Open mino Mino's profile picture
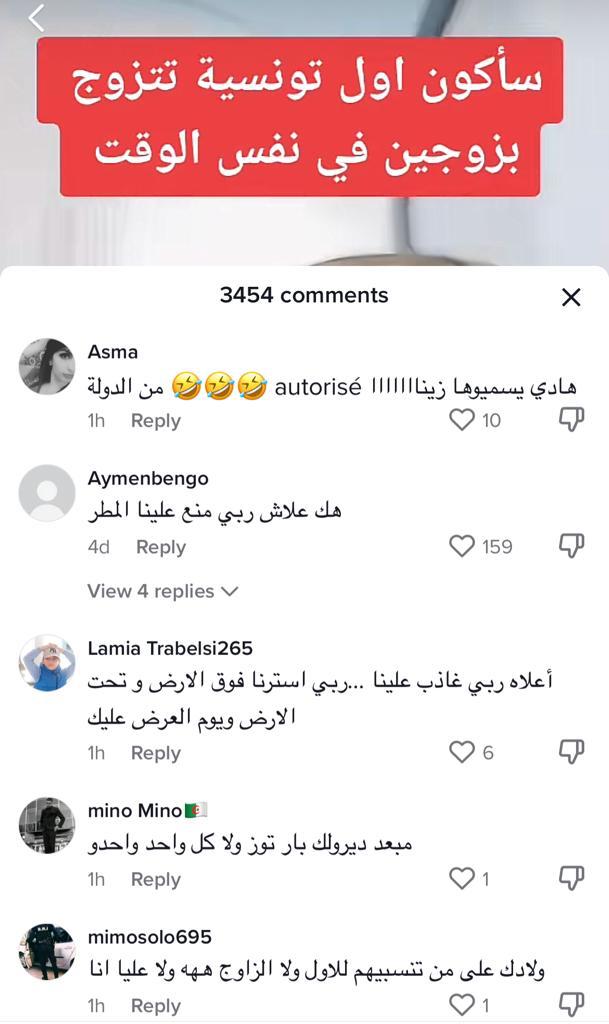The image size is (609, 1024). (47, 825)
